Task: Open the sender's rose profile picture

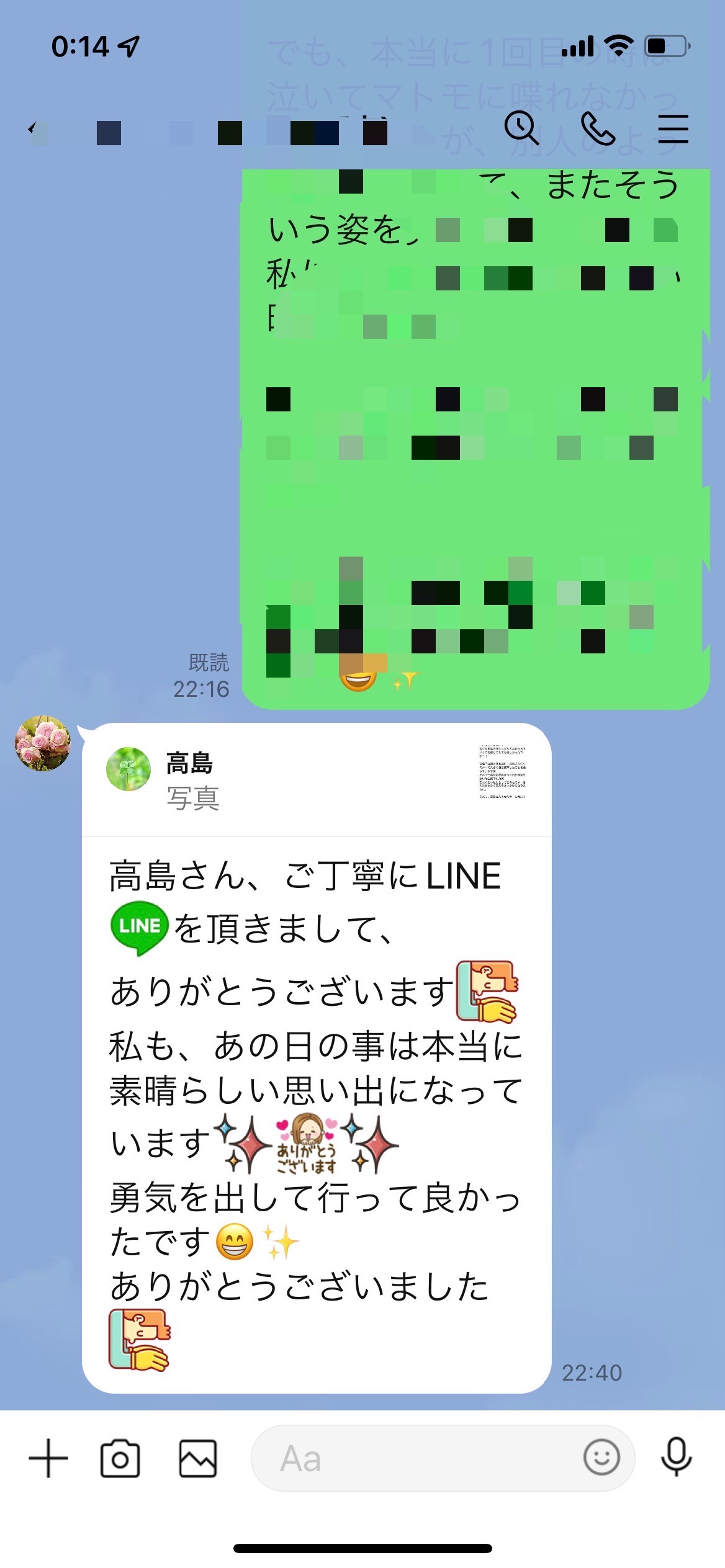Action: point(43,743)
